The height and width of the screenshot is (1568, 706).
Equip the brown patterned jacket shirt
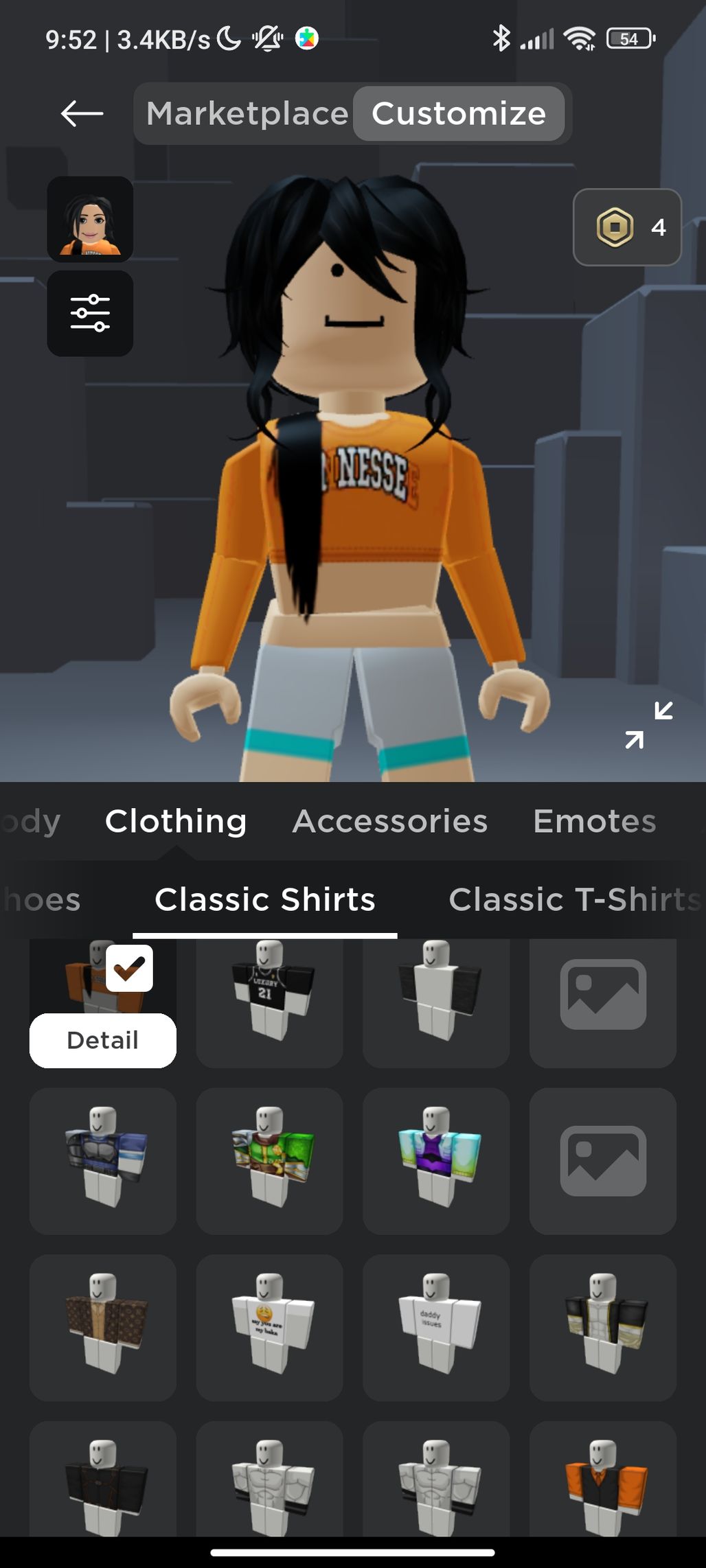pyautogui.click(x=102, y=1326)
